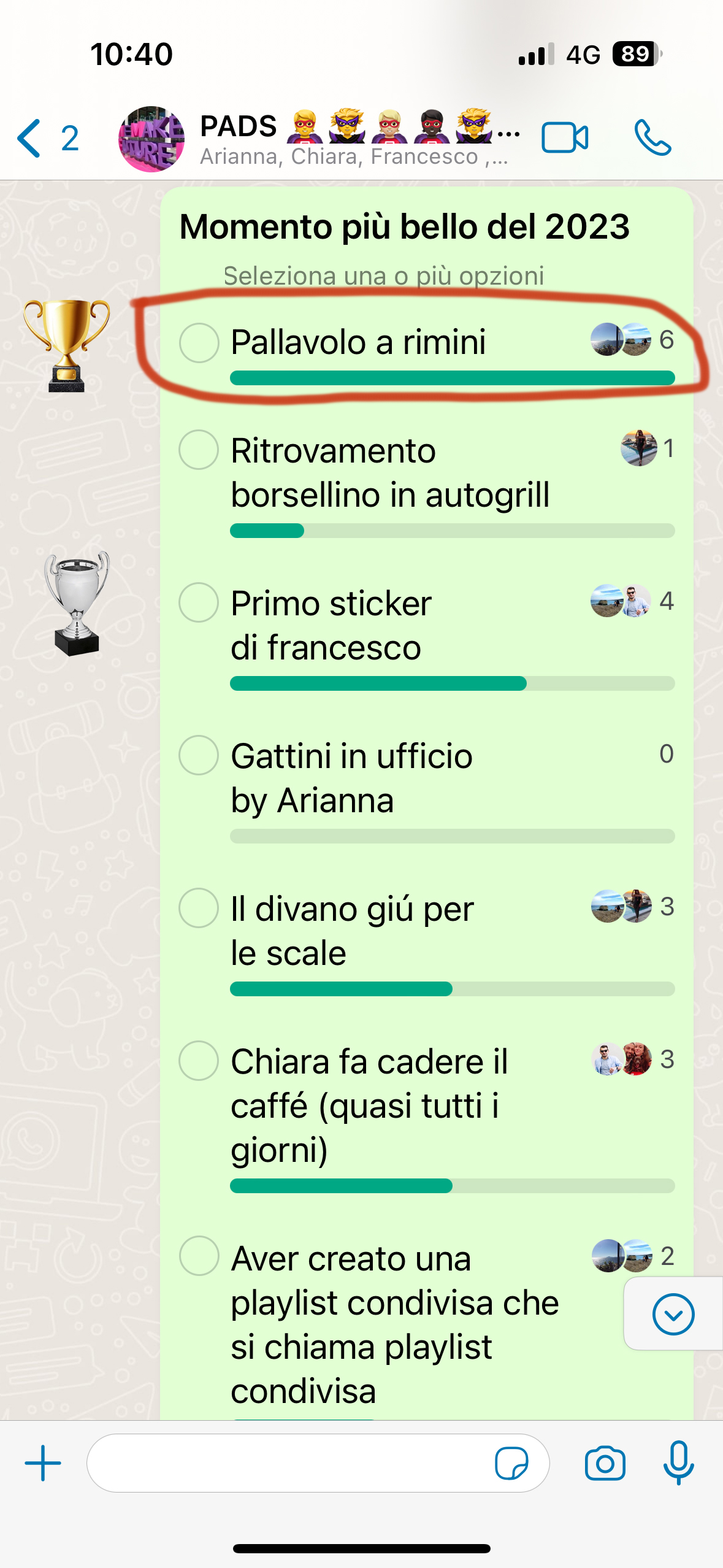The height and width of the screenshot is (1568, 723).
Task: Vote for Primo sticker di francesco
Action: click(x=199, y=602)
